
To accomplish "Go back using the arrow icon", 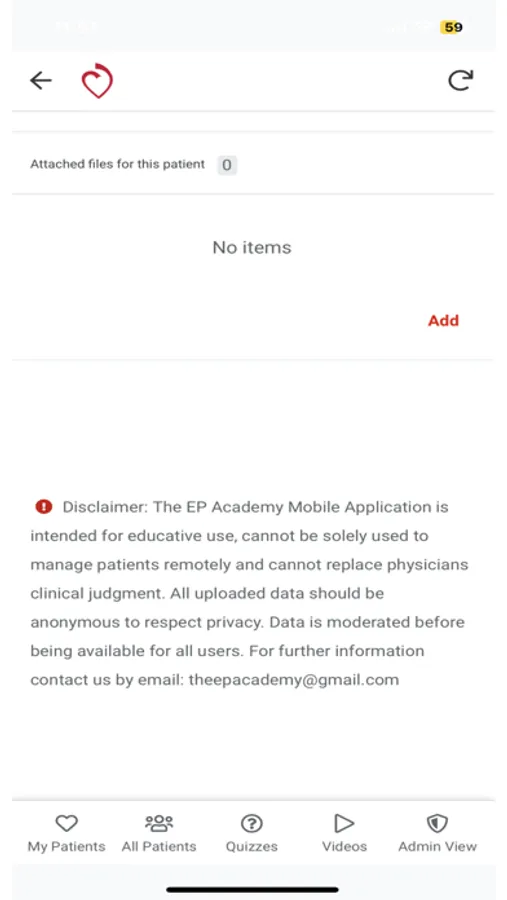I will tap(41, 81).
